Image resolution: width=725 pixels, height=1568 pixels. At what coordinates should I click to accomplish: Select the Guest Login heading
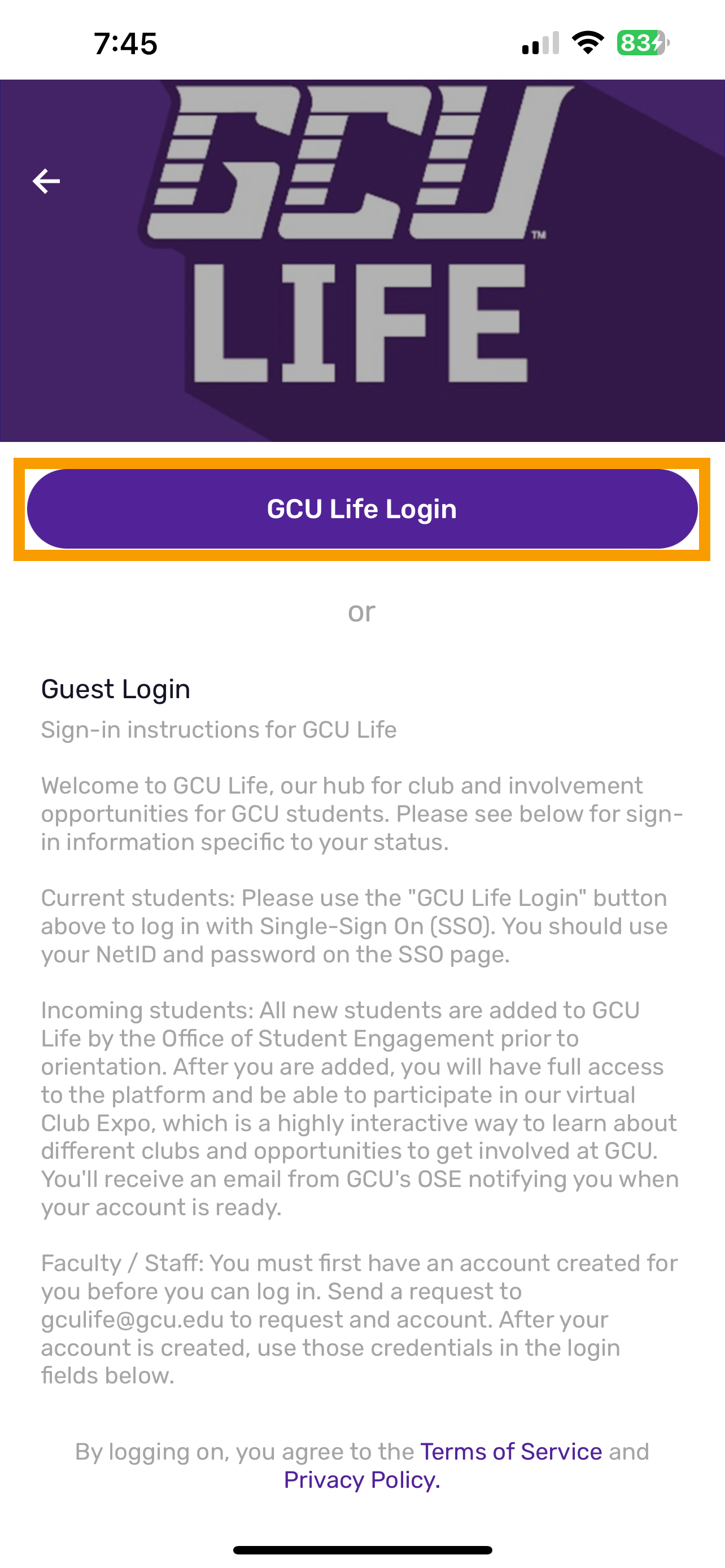pyautogui.click(x=116, y=689)
